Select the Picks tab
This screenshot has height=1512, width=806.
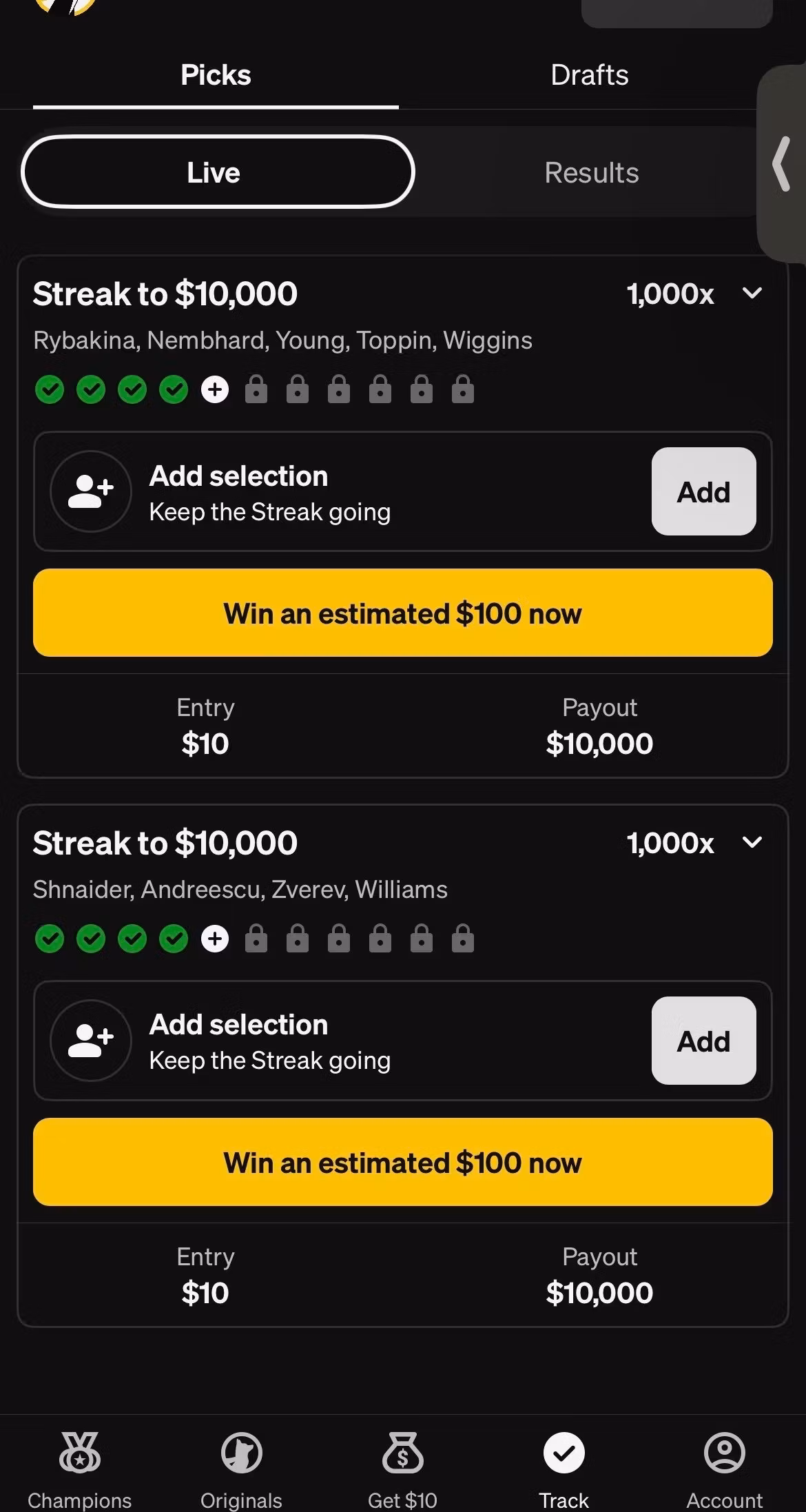click(x=216, y=75)
